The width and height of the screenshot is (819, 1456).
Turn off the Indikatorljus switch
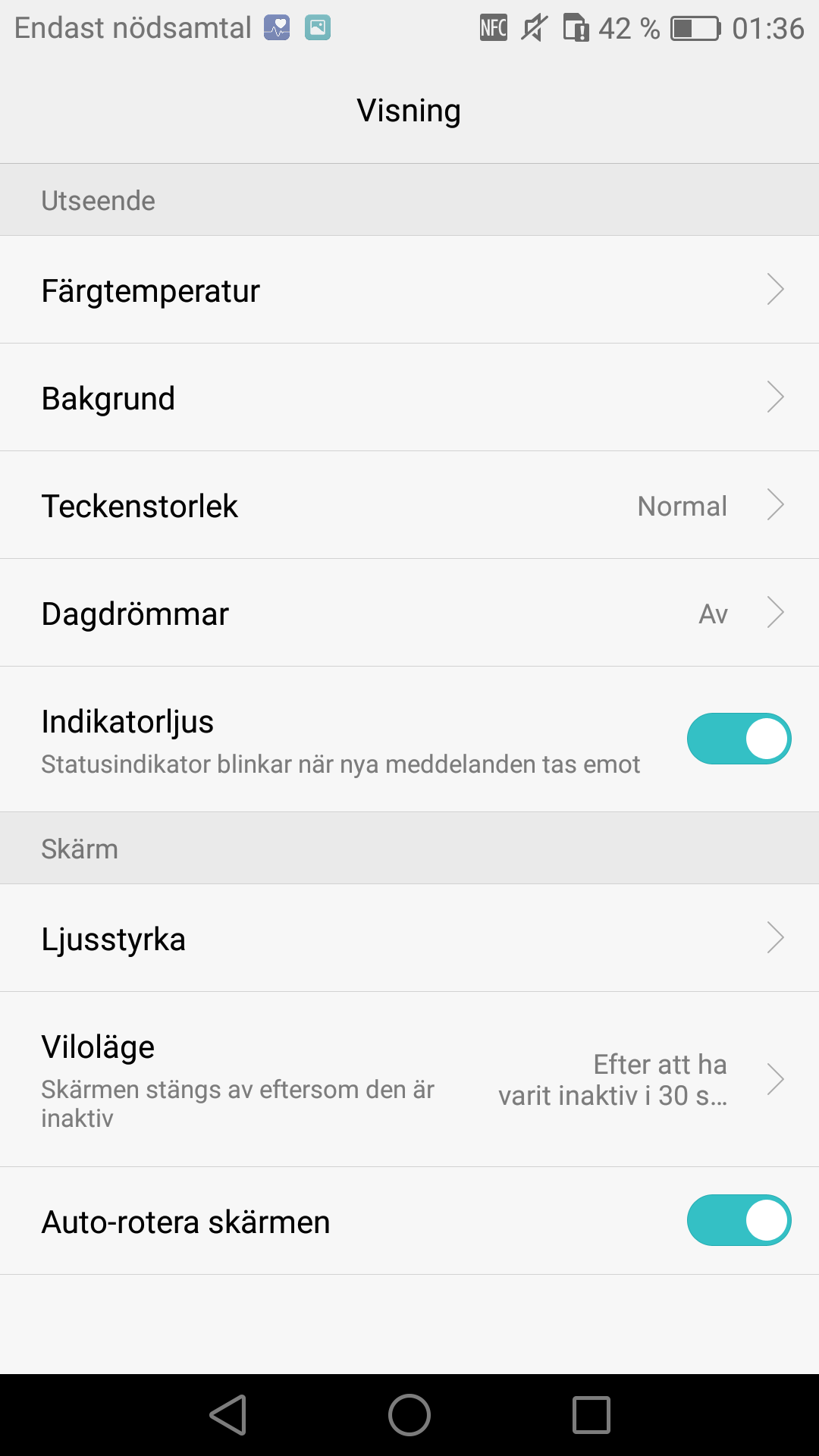(x=739, y=739)
